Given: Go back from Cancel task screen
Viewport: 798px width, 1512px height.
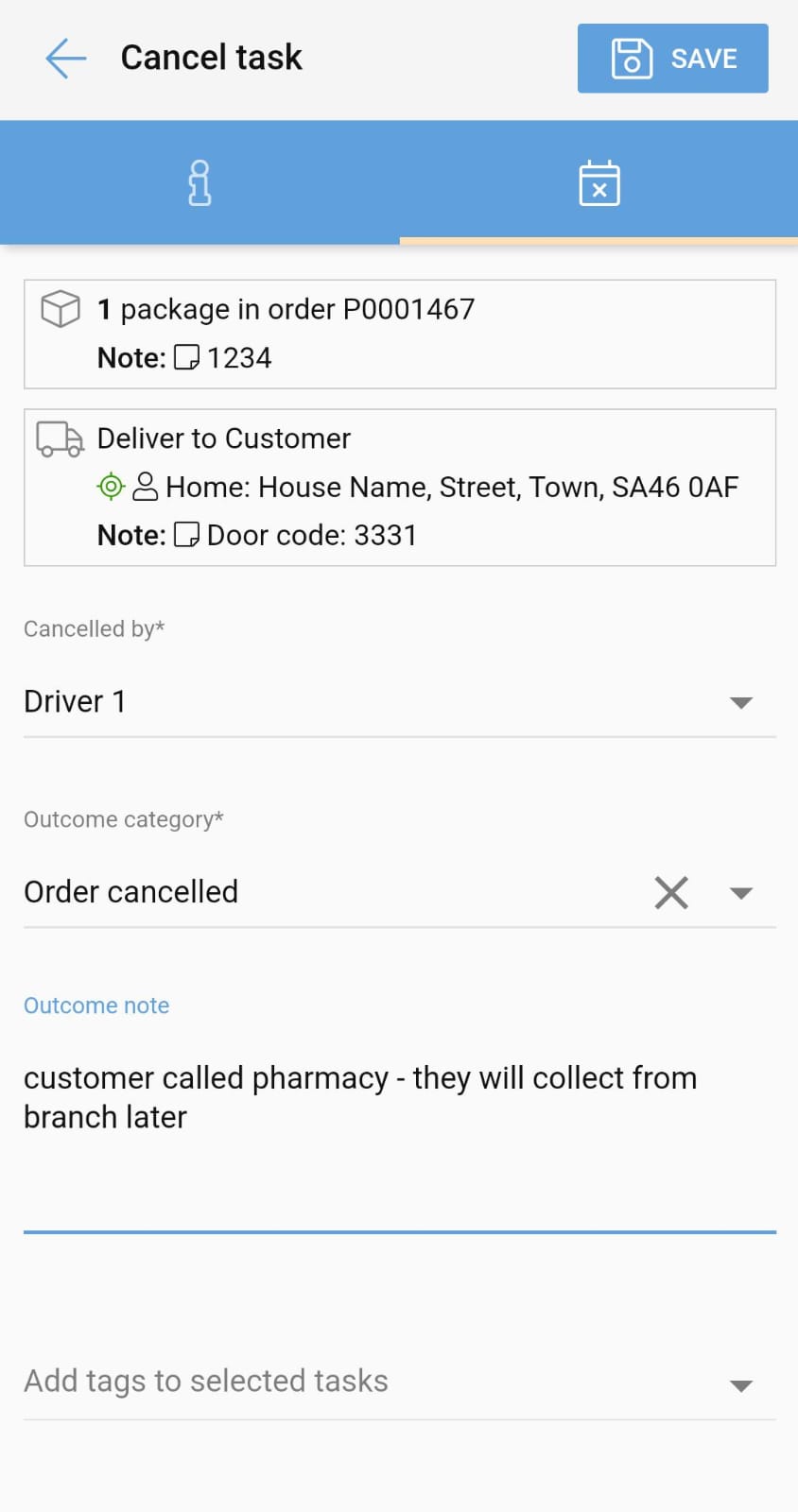Looking at the screenshot, I should tap(65, 59).
